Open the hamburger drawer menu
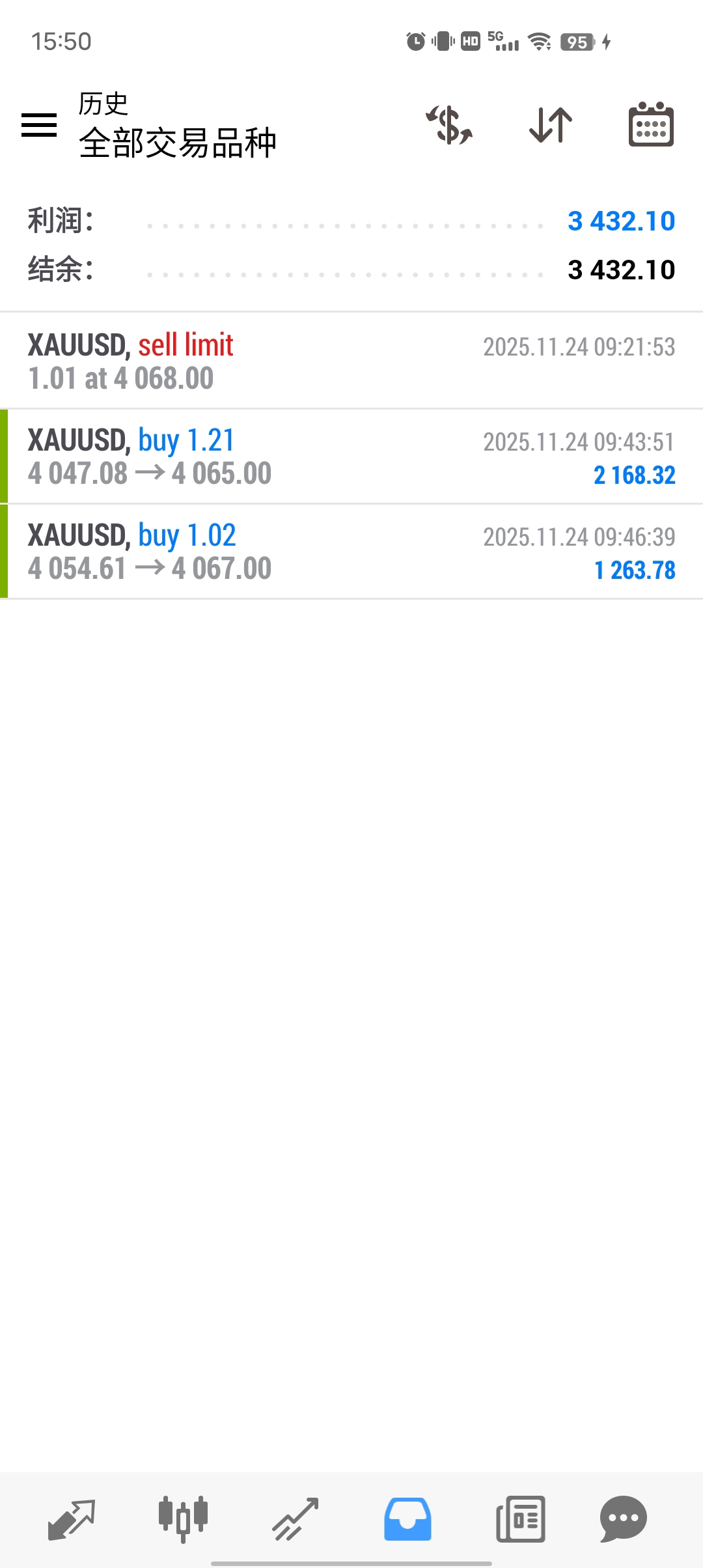The height and width of the screenshot is (1568, 703). 39,124
